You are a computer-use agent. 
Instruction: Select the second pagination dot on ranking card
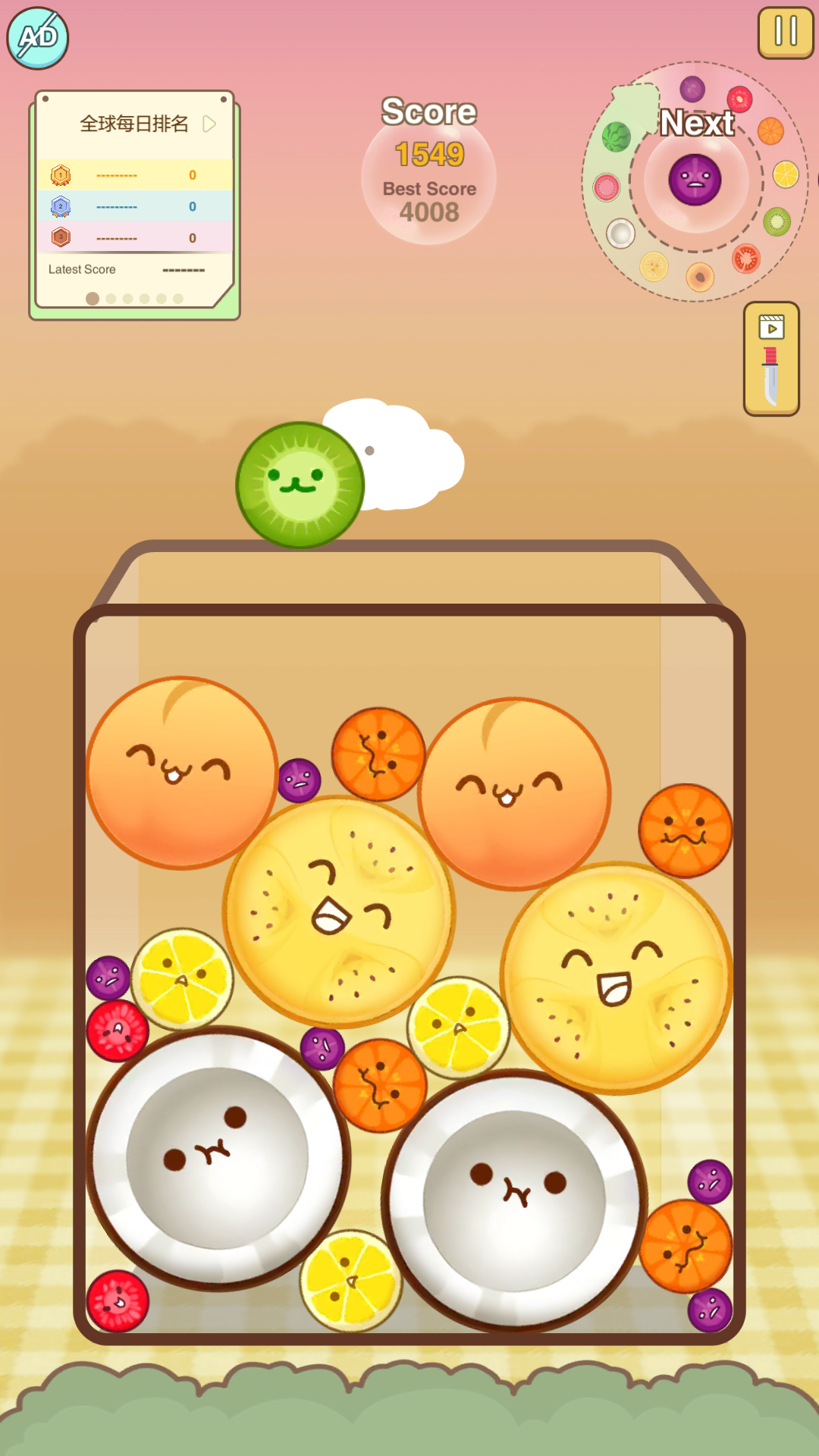[109, 299]
